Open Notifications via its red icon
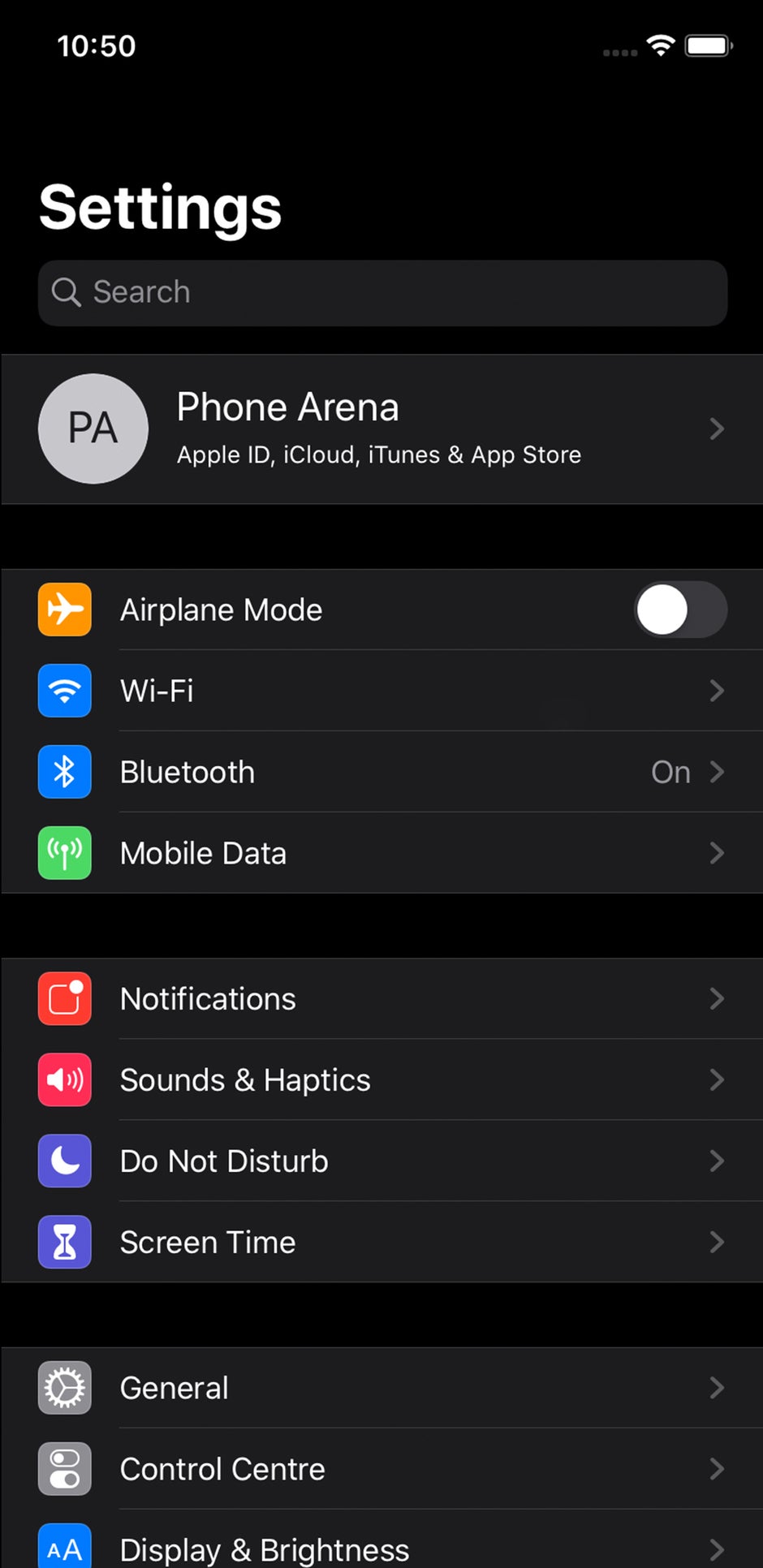This screenshot has height=1568, width=763. pyautogui.click(x=64, y=999)
